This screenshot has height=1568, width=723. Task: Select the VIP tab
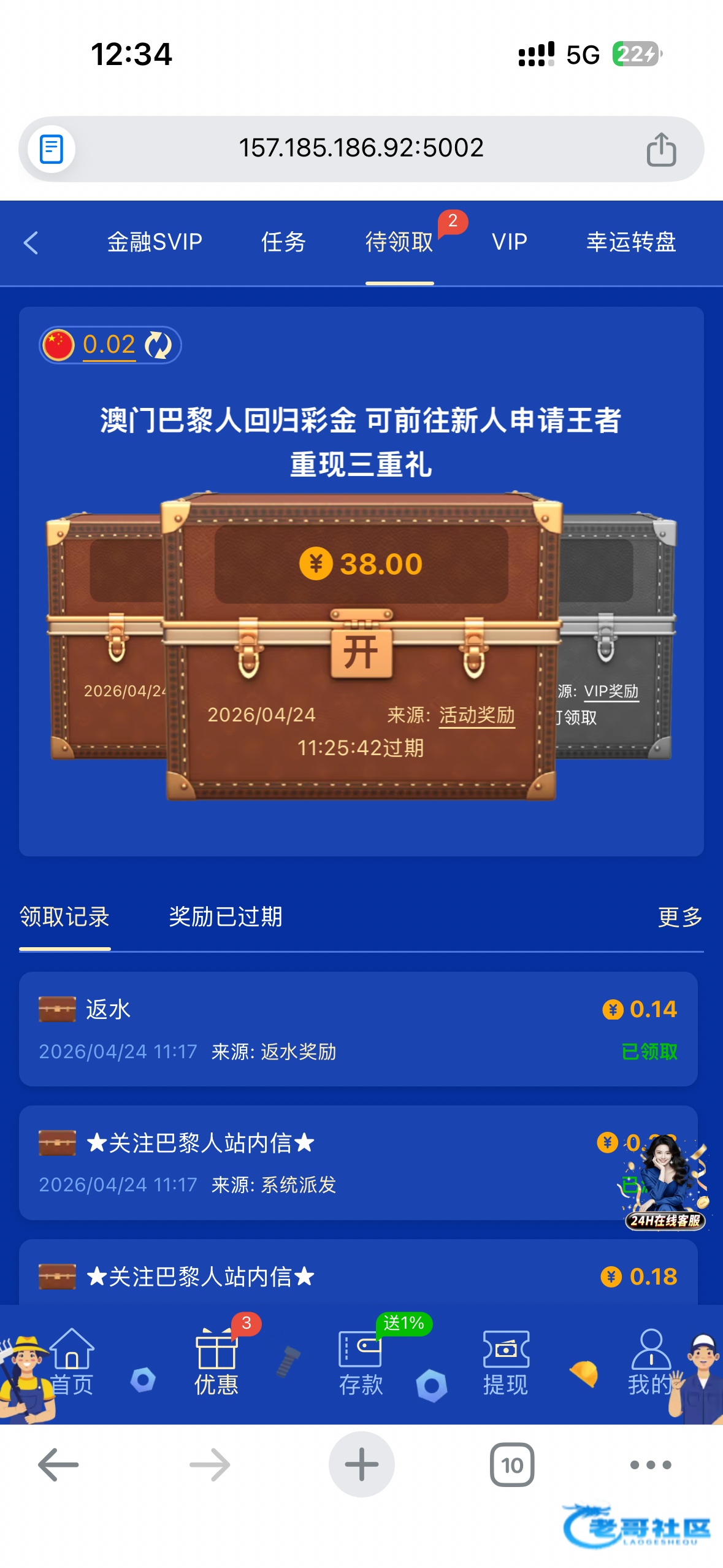click(509, 242)
